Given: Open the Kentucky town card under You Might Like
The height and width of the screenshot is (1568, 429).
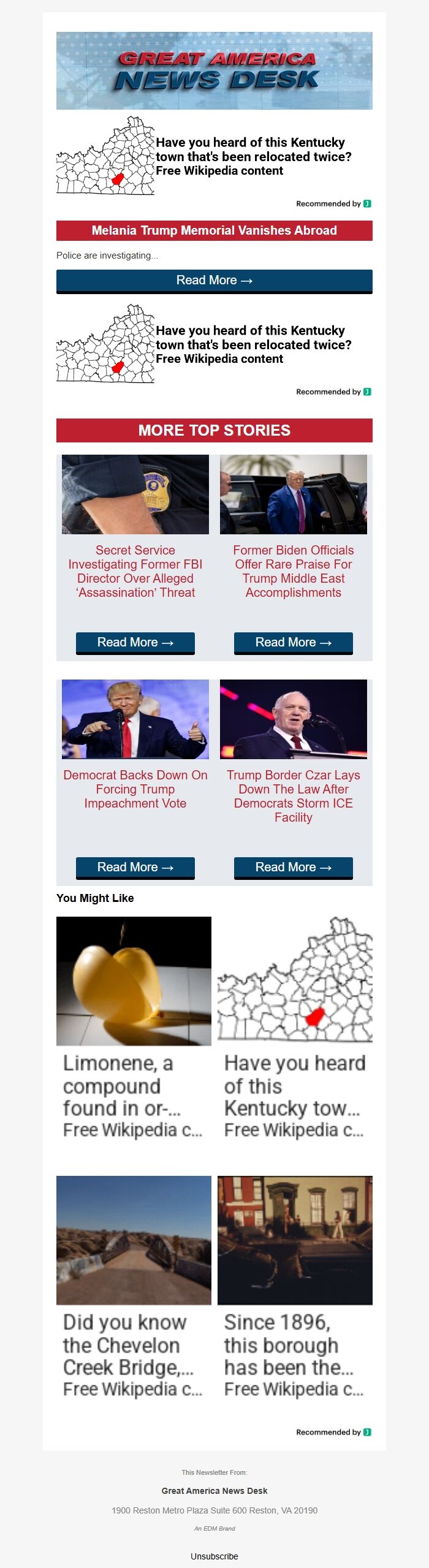Looking at the screenshot, I should point(295,1029).
